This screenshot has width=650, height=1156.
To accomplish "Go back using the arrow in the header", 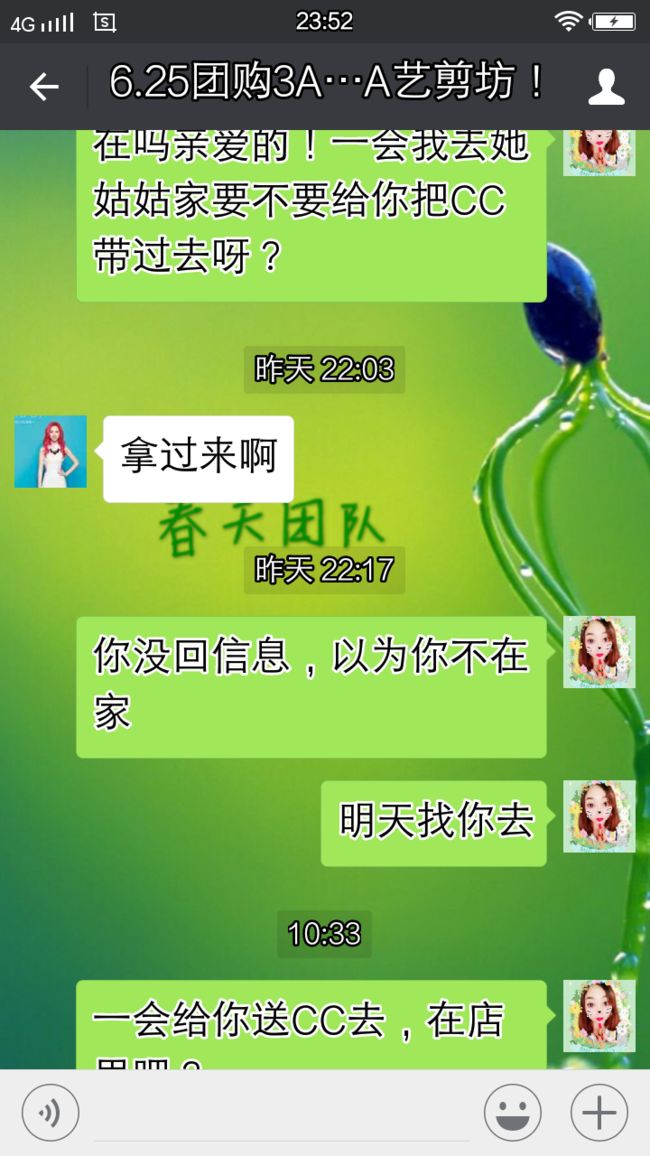I will (x=43, y=87).
